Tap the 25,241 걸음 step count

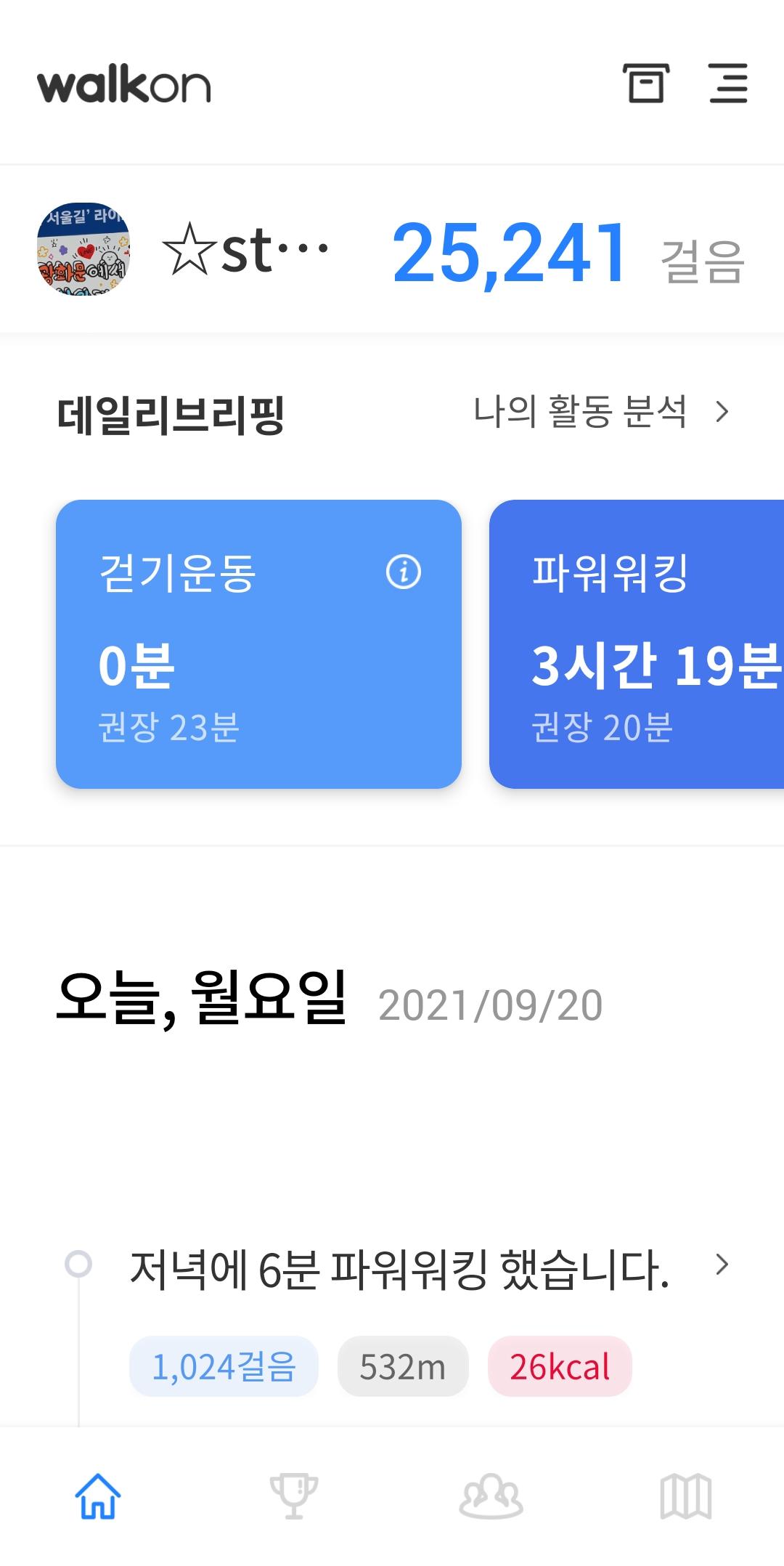coord(566,254)
